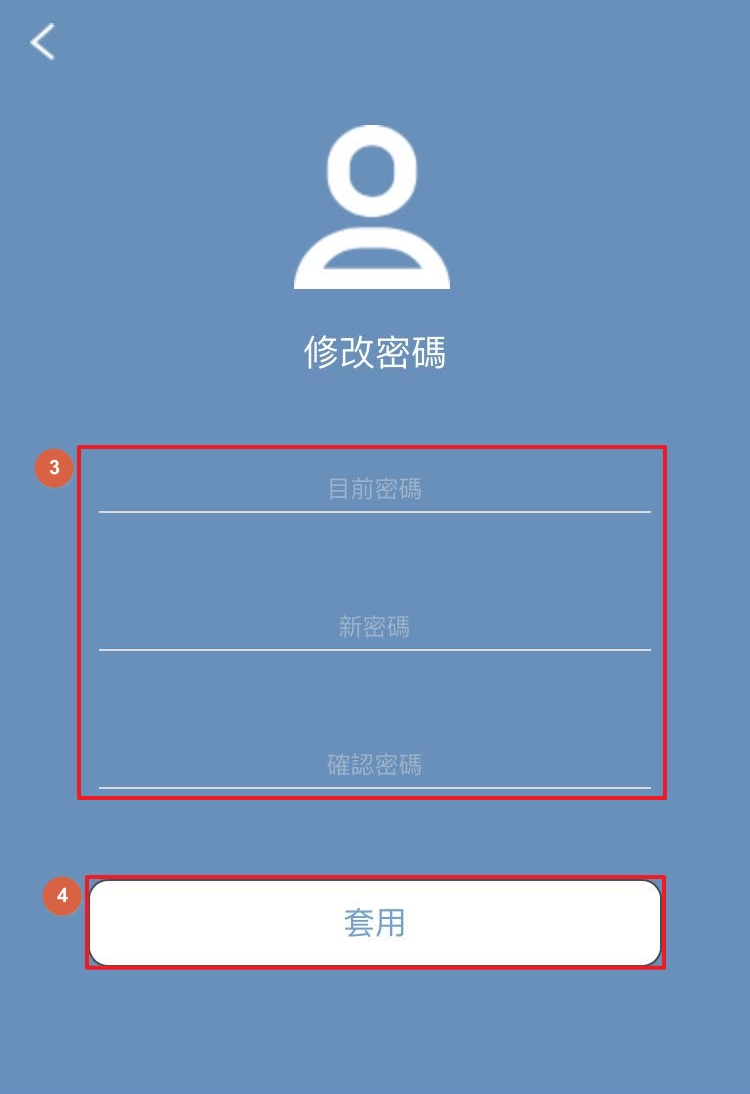Select the 確認密碼 confirm password field
The height and width of the screenshot is (1094, 750).
(374, 765)
